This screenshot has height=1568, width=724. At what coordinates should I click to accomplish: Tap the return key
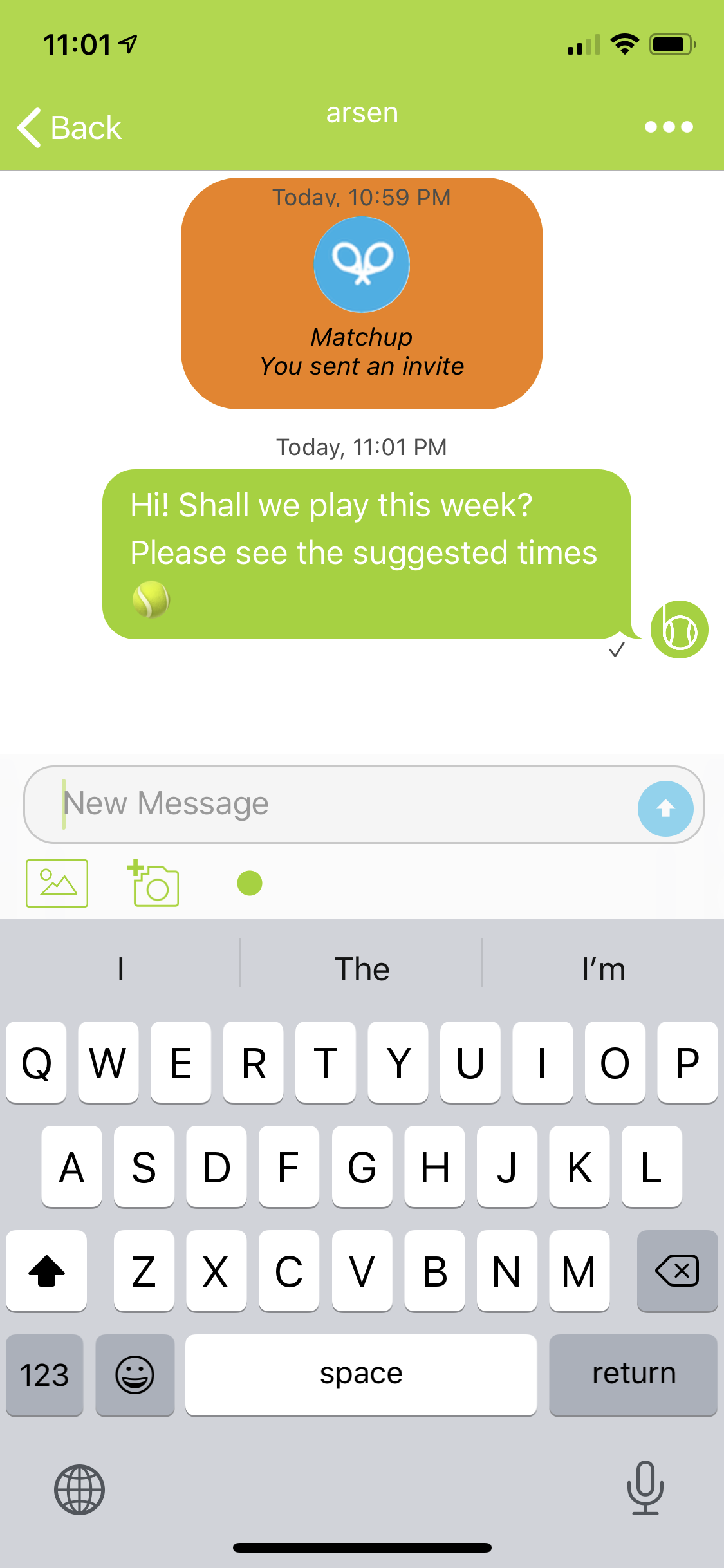point(633,1375)
